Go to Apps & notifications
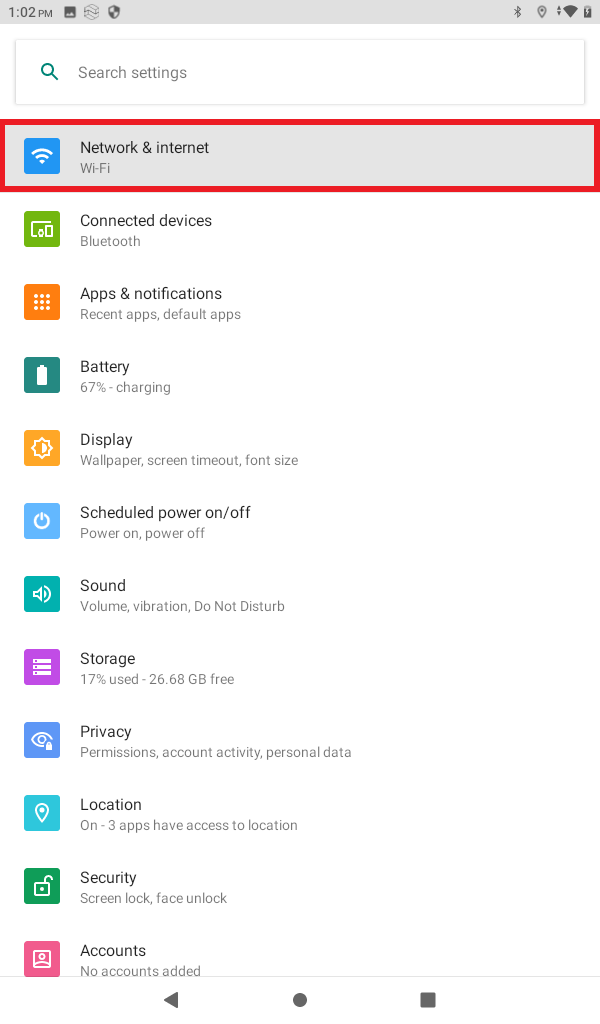This screenshot has width=600, height=1024. 300,303
